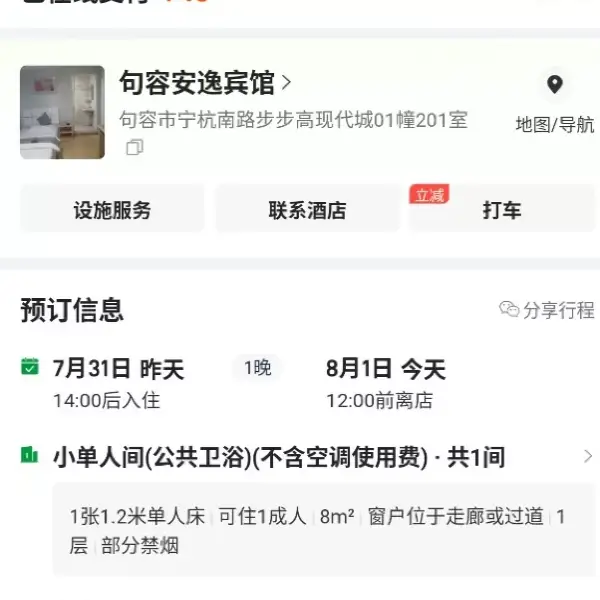This screenshot has height=600, width=600.
Task: Open 地图/导航 map navigation
Action: [554, 101]
